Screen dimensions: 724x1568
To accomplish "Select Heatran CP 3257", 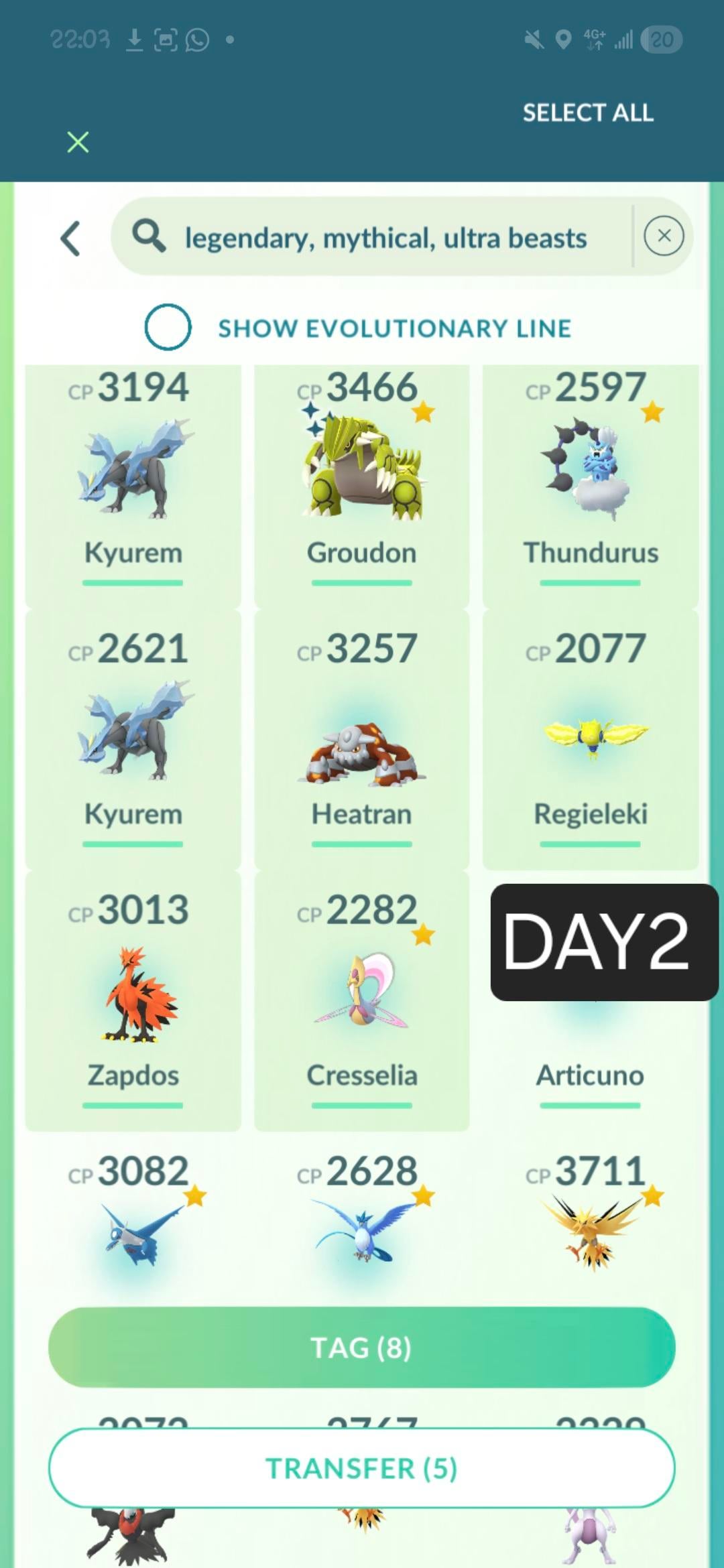I will coord(362,737).
